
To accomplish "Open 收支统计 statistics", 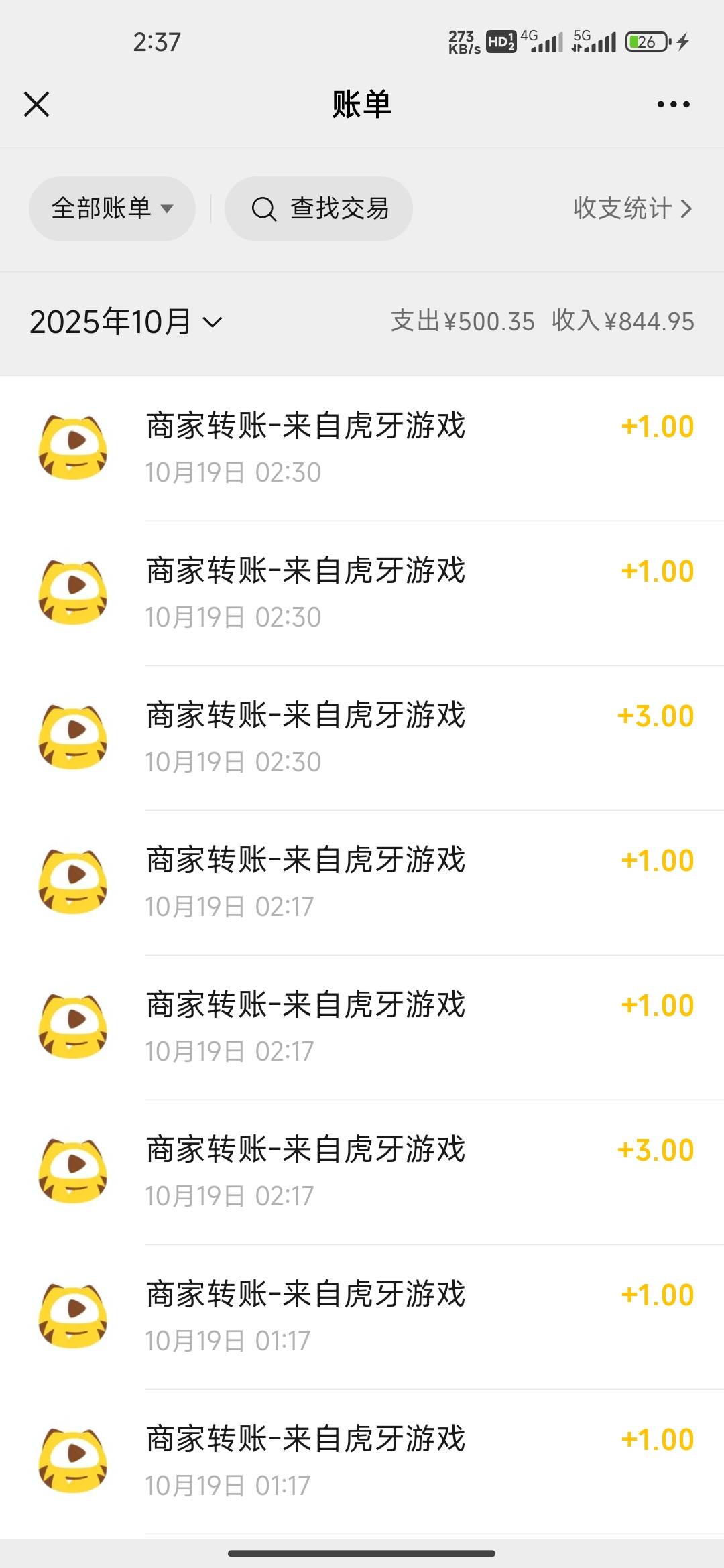I will click(631, 208).
